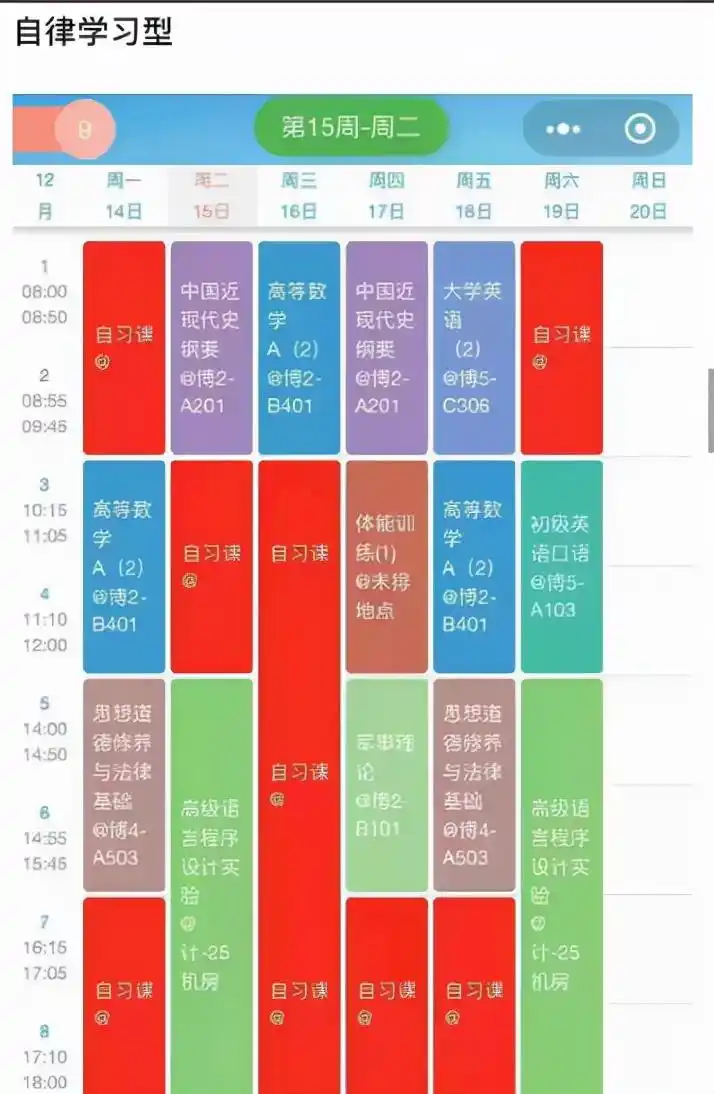Open the mini-program more options menu
714x1094 pixels.
[563, 129]
